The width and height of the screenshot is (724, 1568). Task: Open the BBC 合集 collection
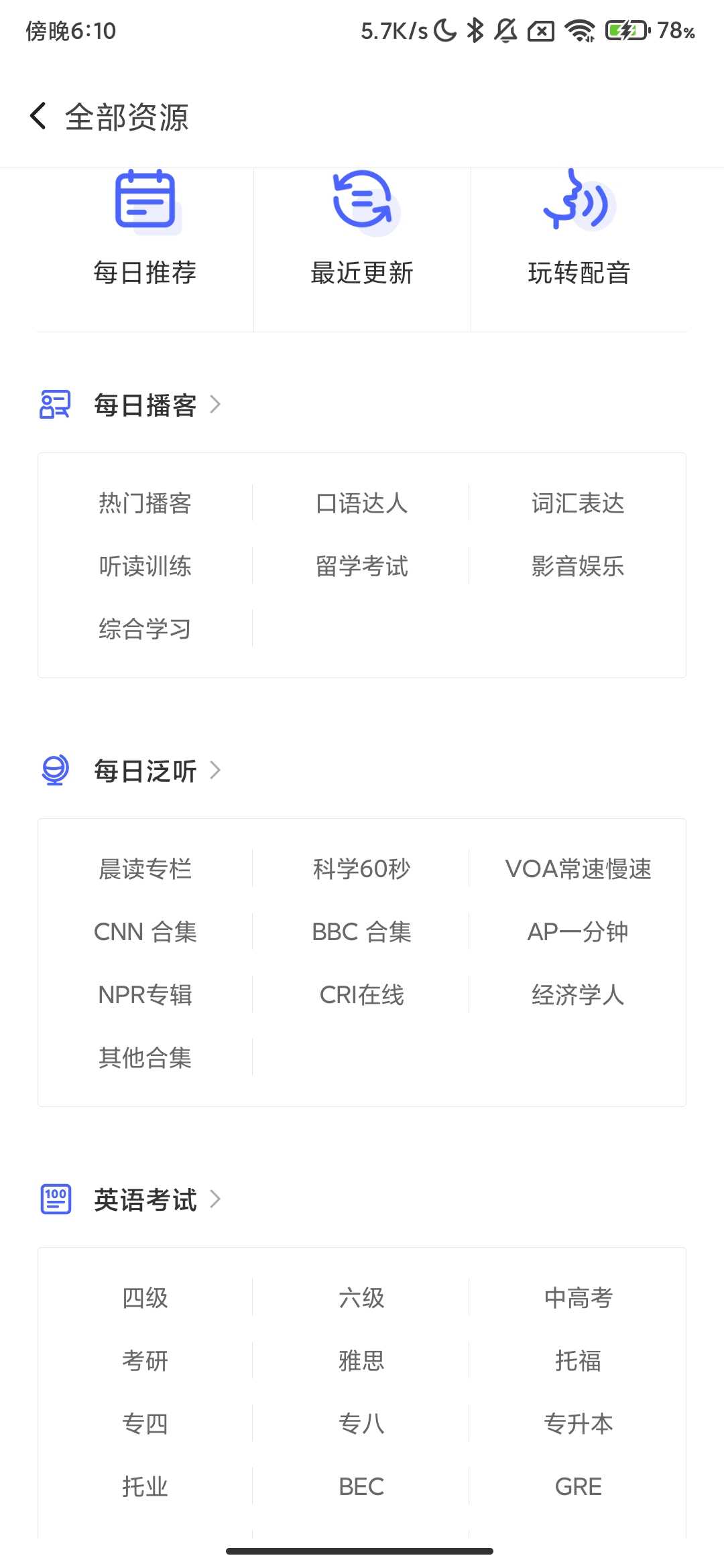(x=362, y=931)
